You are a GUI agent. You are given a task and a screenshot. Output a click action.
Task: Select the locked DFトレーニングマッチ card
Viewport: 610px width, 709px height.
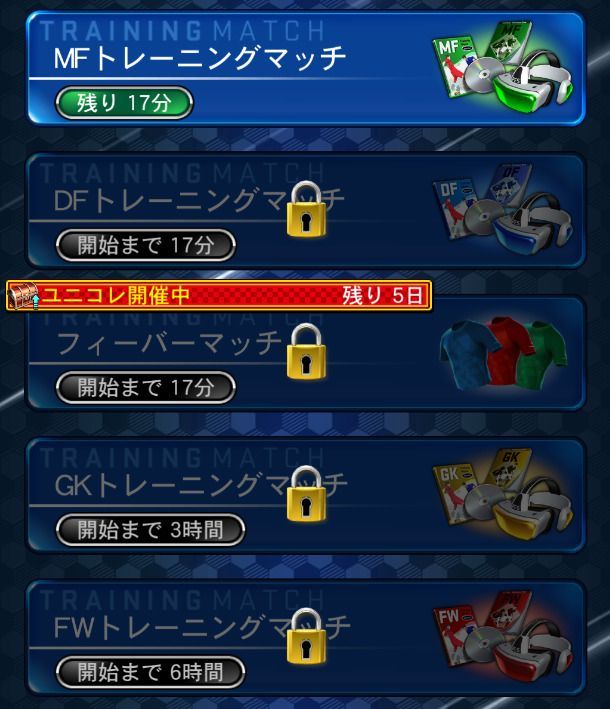[x=305, y=210]
